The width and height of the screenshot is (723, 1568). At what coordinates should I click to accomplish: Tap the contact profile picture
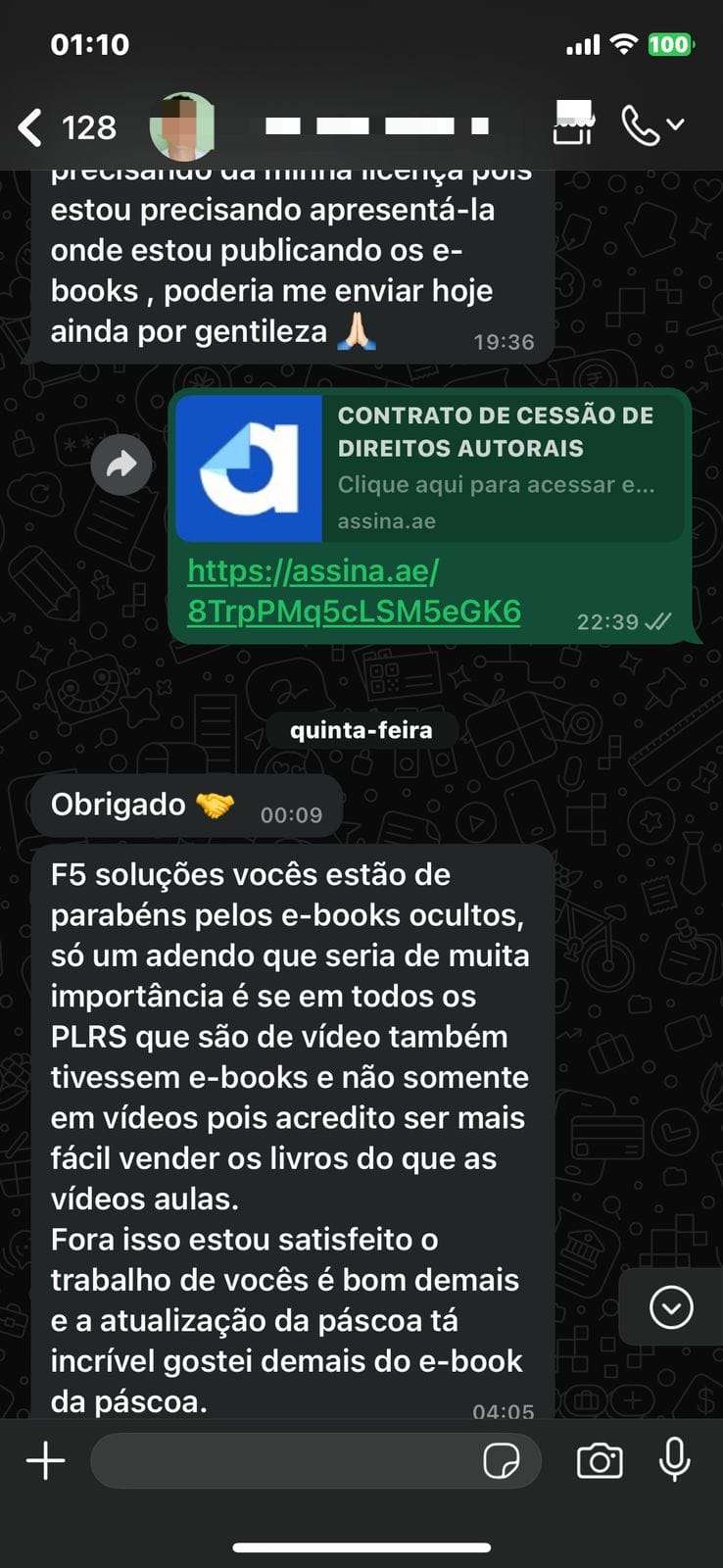pyautogui.click(x=181, y=125)
